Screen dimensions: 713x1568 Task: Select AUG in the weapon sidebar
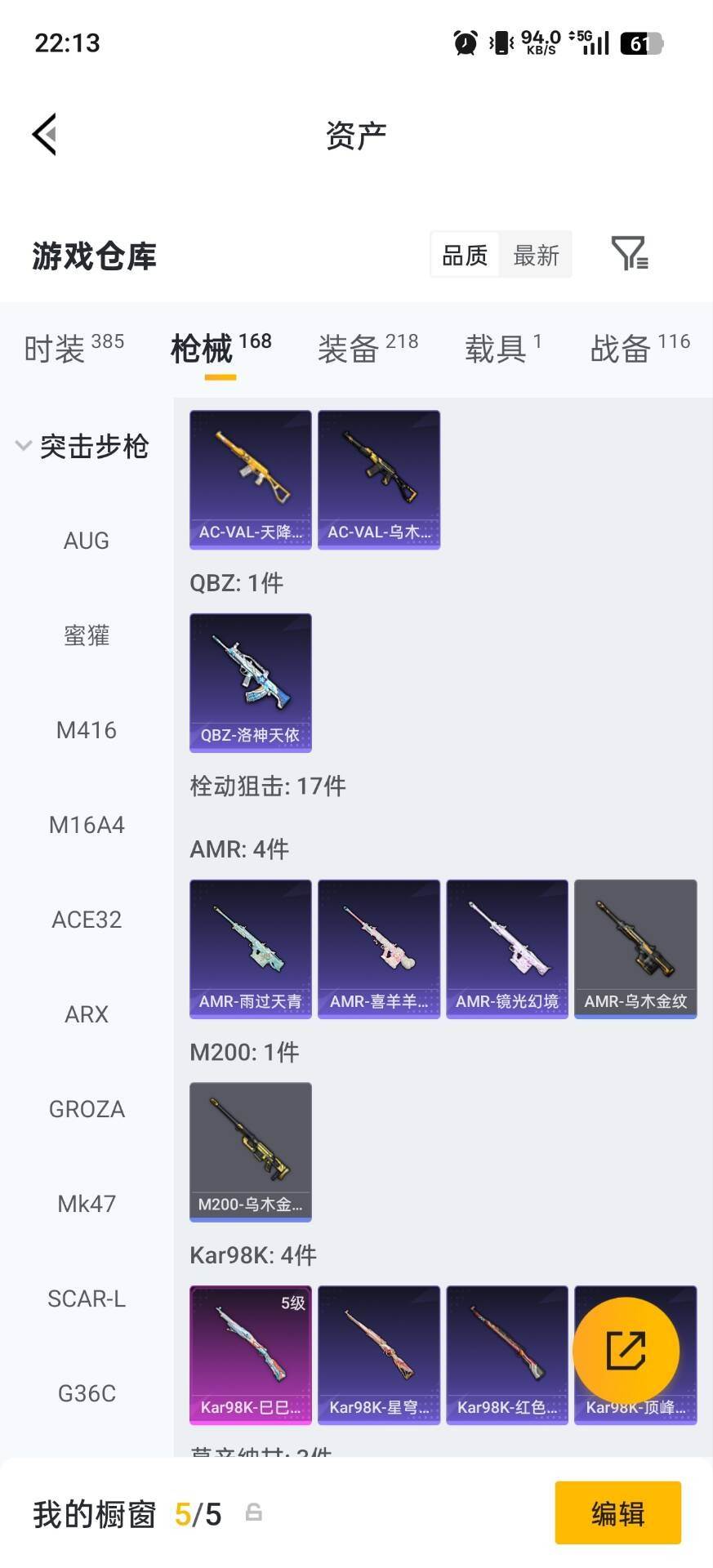click(86, 540)
